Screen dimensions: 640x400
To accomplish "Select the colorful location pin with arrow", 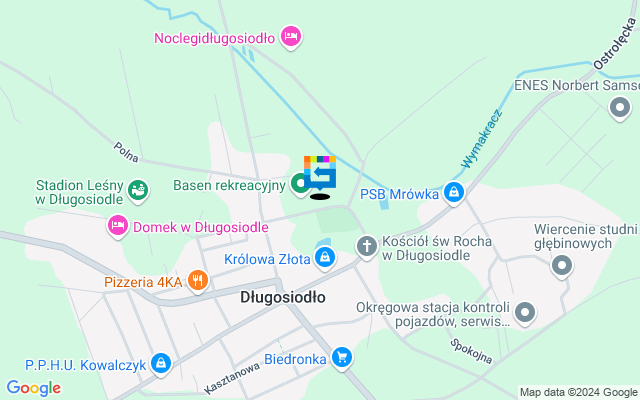I will point(320,173).
